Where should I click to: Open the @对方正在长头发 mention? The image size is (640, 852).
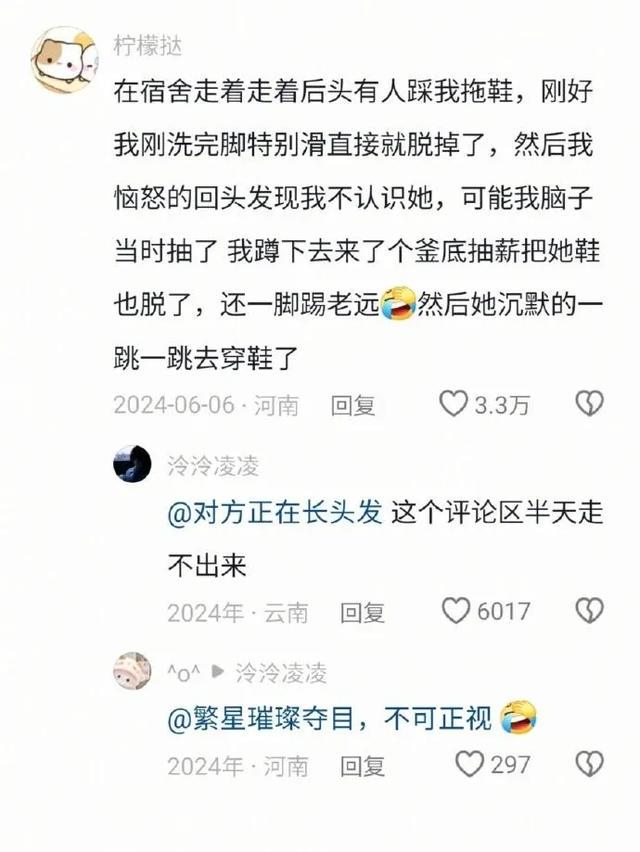pos(273,513)
